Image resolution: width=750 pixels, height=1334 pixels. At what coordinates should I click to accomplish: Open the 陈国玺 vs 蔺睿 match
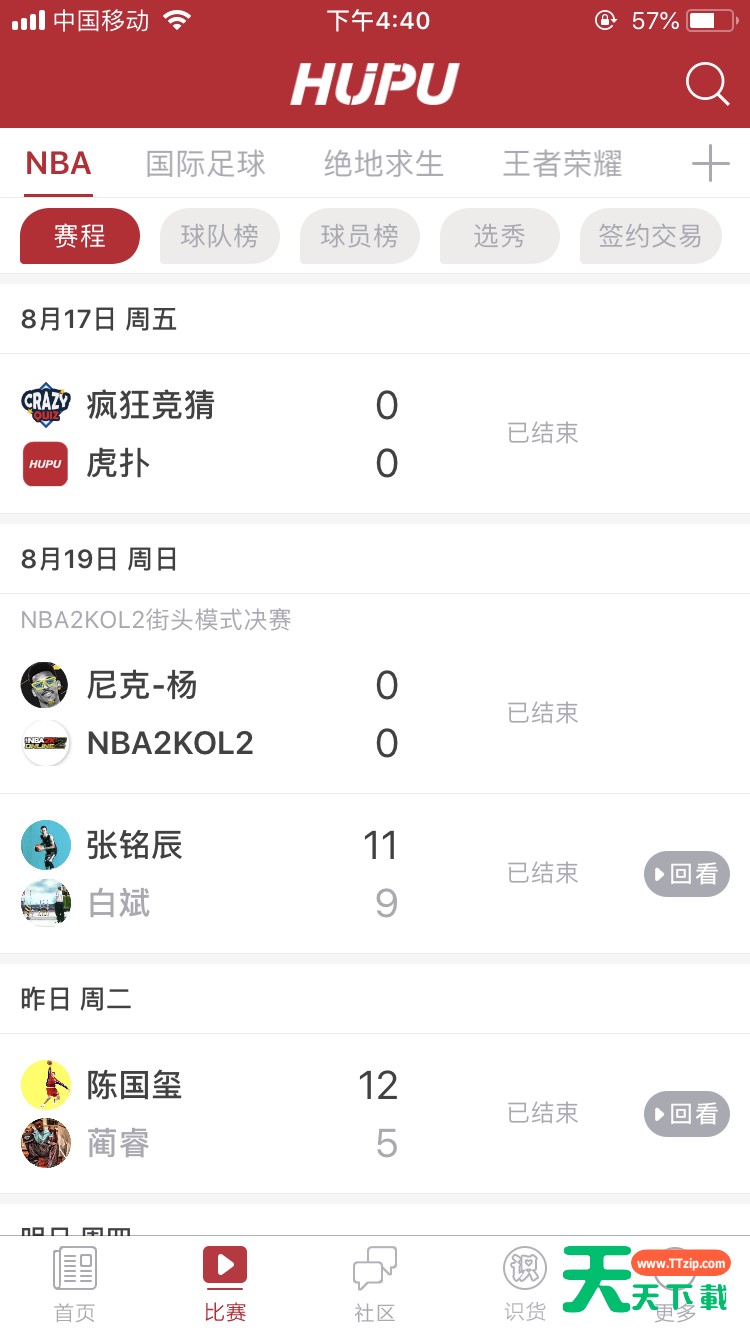pos(300,1114)
